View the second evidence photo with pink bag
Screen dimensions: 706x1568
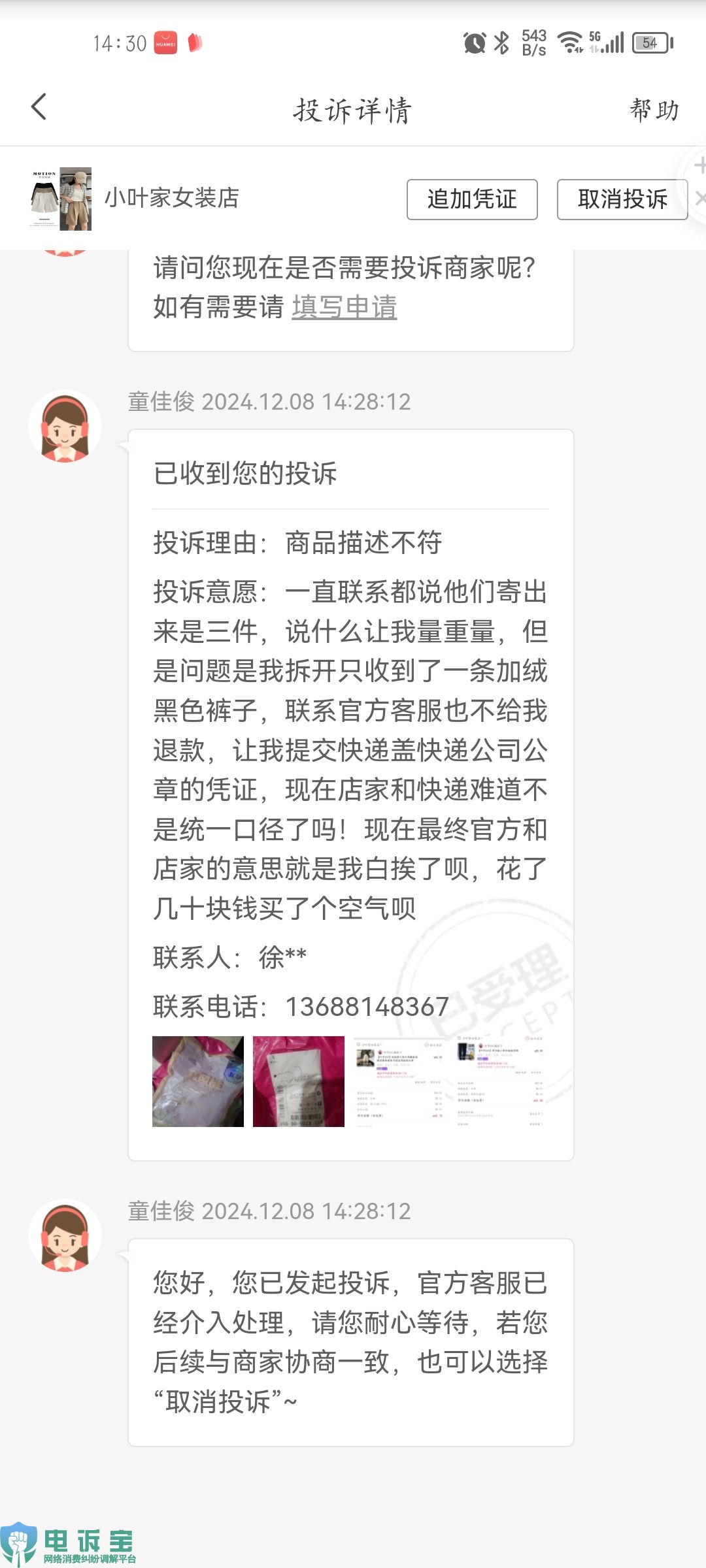299,1081
